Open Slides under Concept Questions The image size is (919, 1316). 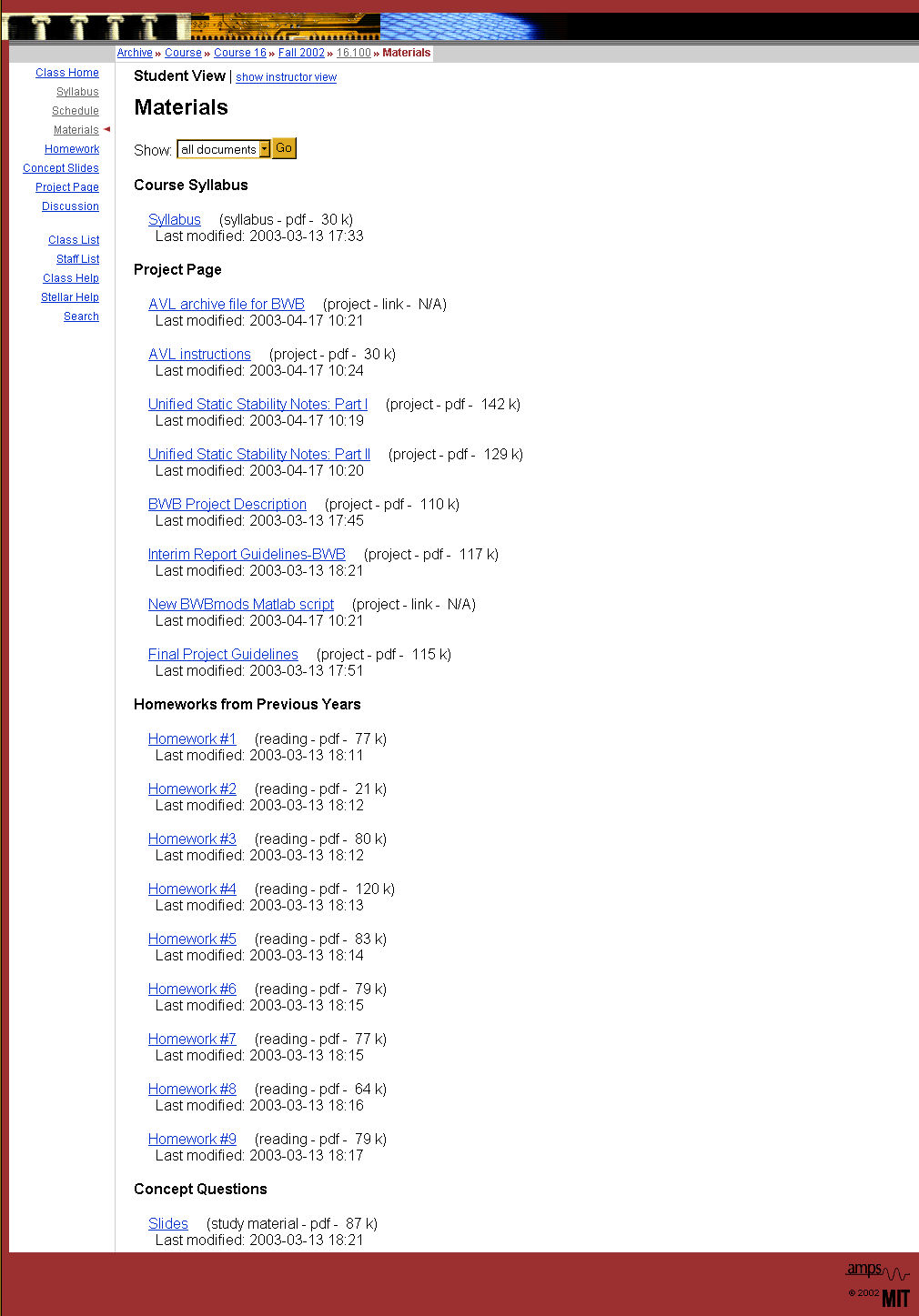167,1224
